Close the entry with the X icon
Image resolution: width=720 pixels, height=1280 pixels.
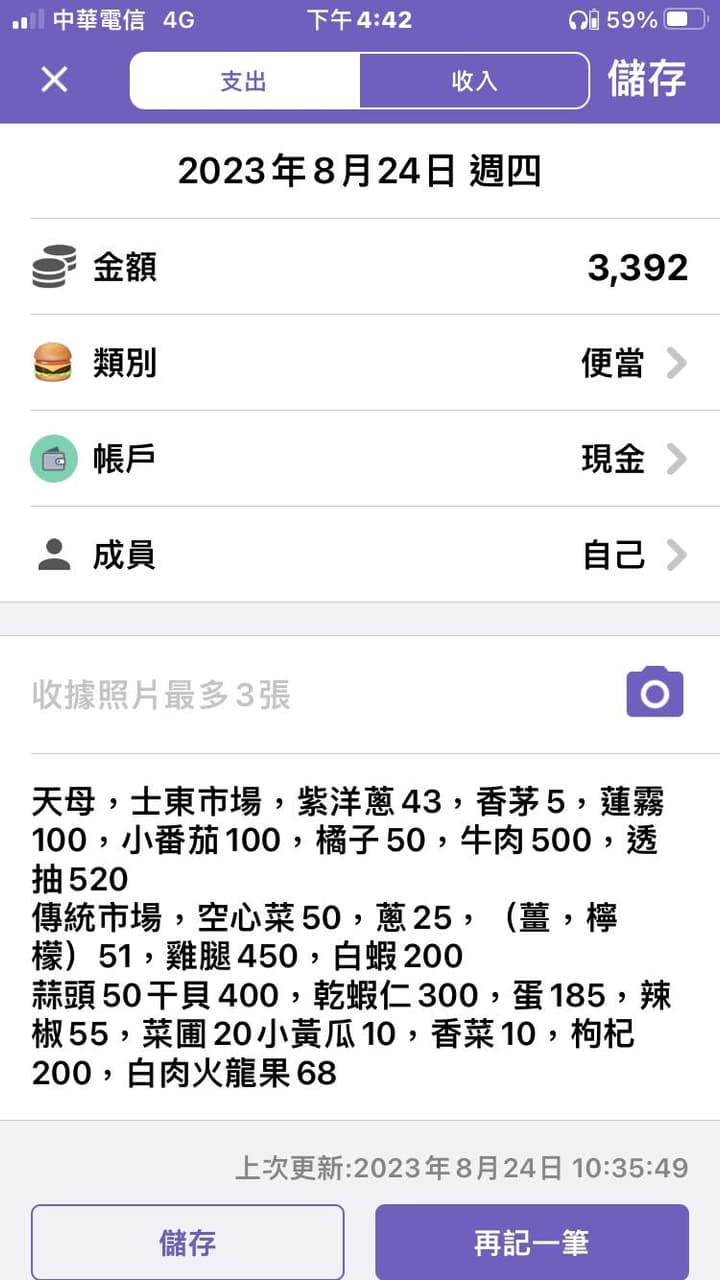click(x=54, y=79)
